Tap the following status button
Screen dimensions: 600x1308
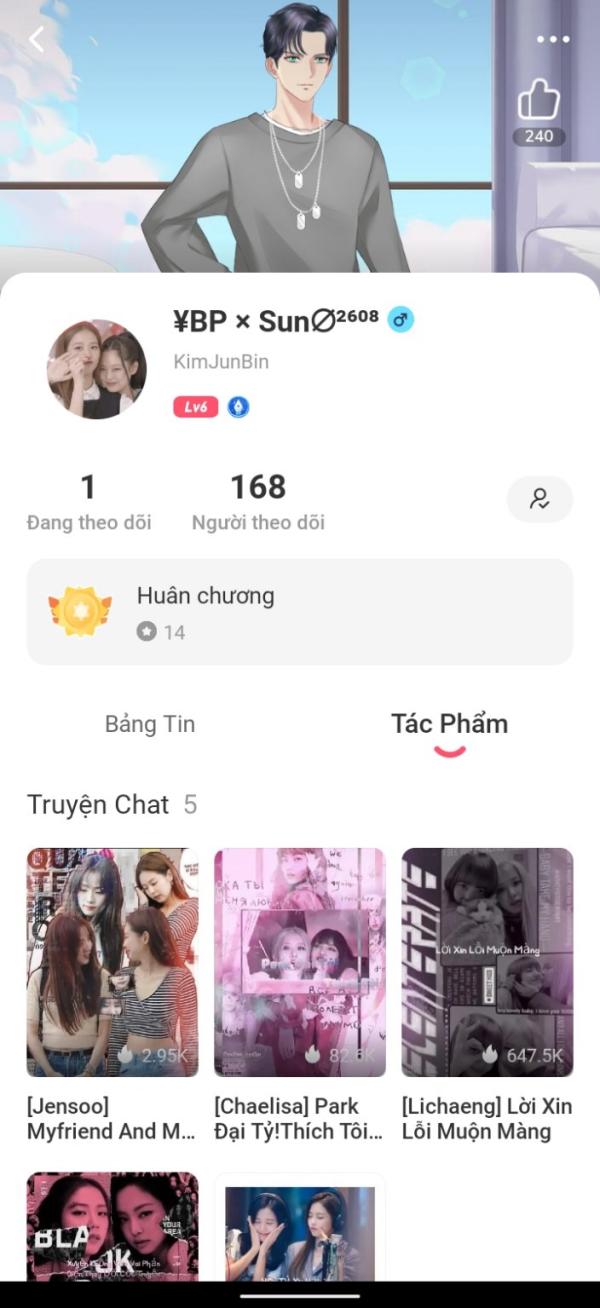(x=539, y=499)
